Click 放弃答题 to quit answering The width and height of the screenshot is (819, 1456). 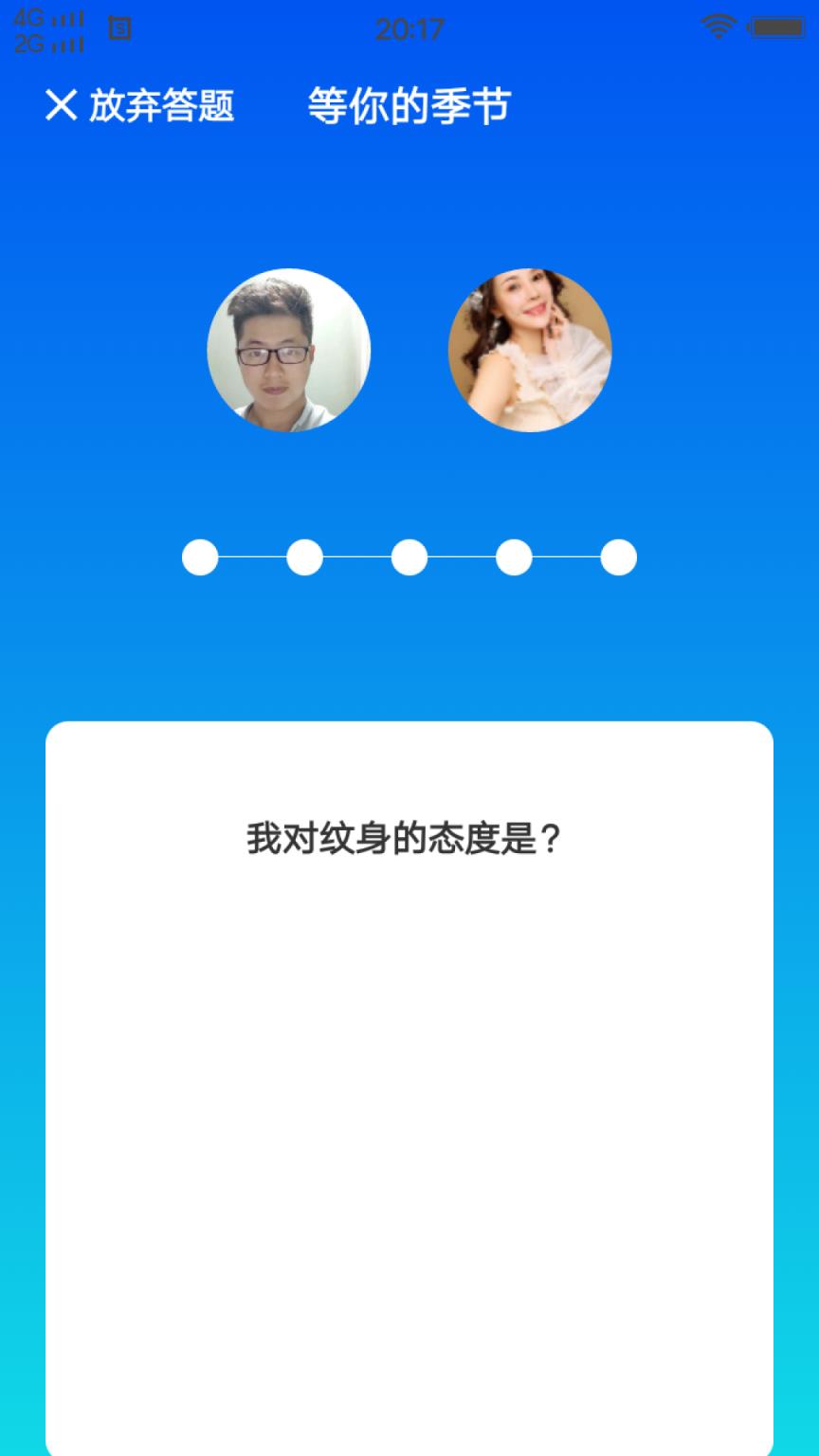(163, 106)
